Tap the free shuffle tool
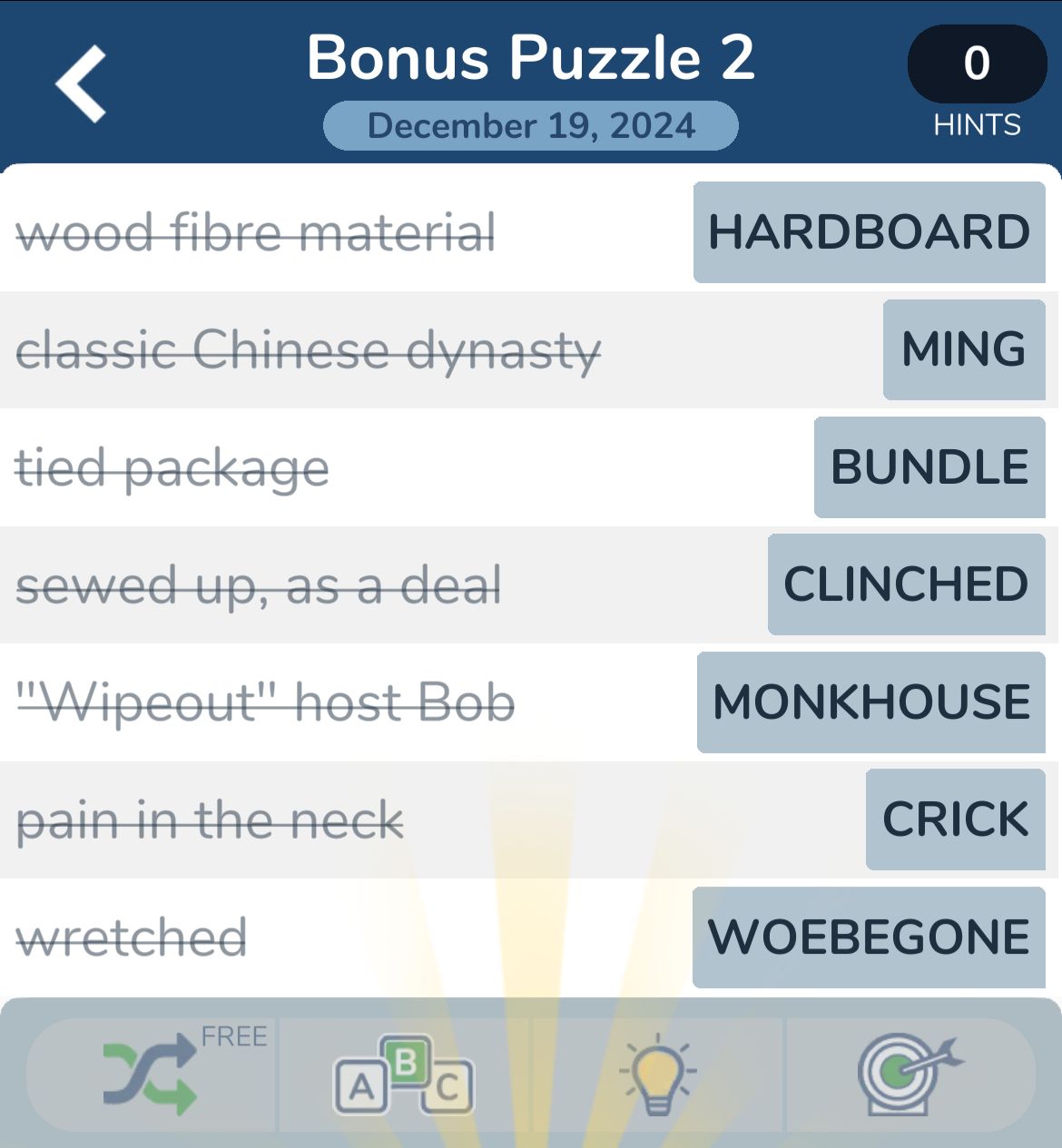The width and height of the screenshot is (1062, 1148). click(152, 1075)
